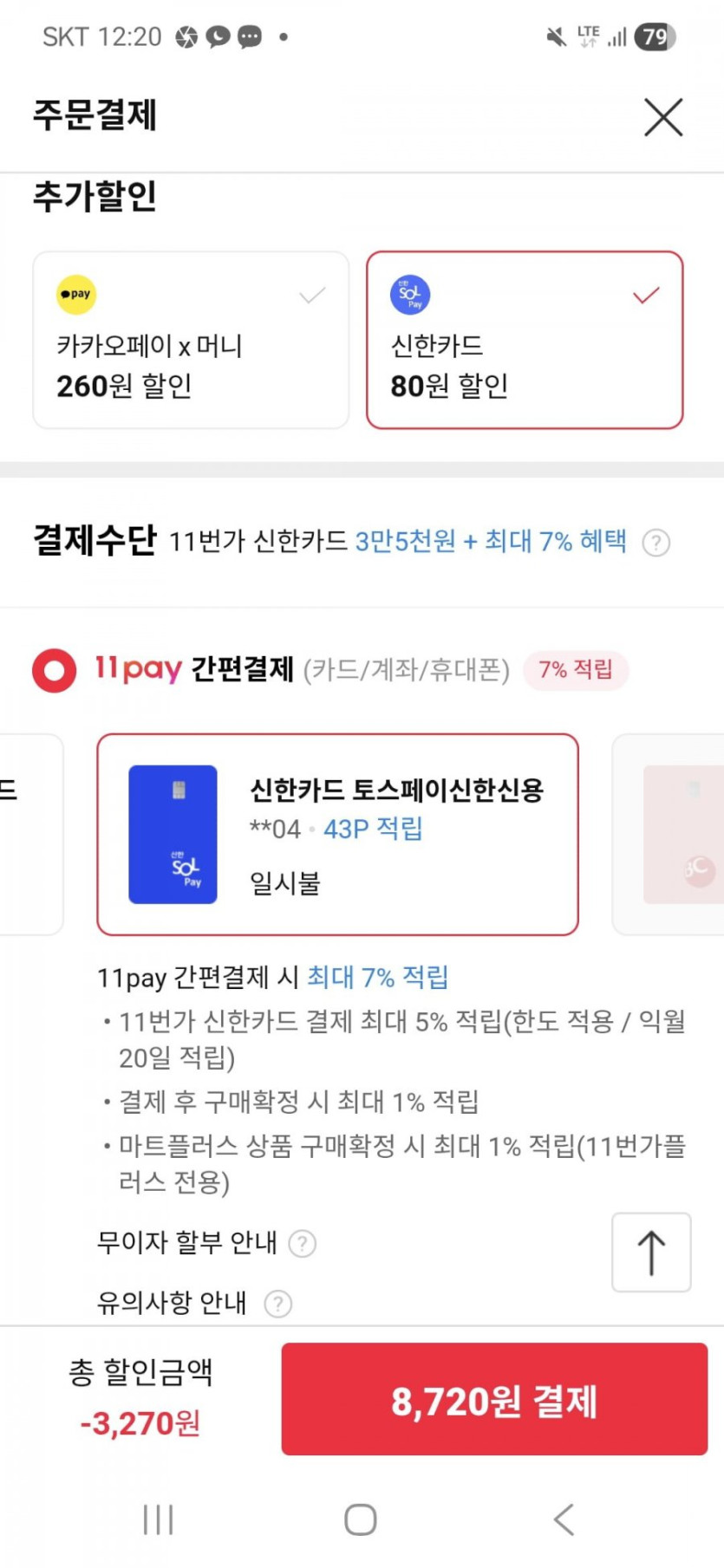Open 무이자 할부 안내 help icon
Image resolution: width=724 pixels, height=1568 pixels.
(302, 1244)
